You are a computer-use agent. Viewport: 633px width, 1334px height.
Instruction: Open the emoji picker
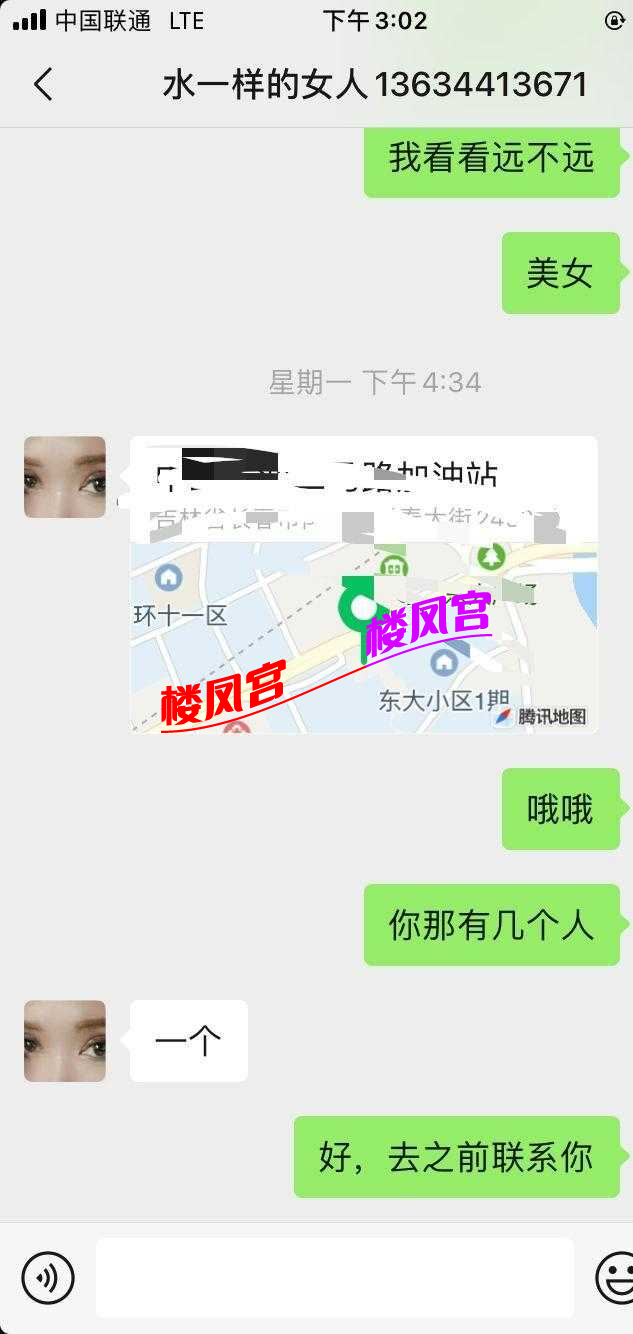[x=616, y=1277]
